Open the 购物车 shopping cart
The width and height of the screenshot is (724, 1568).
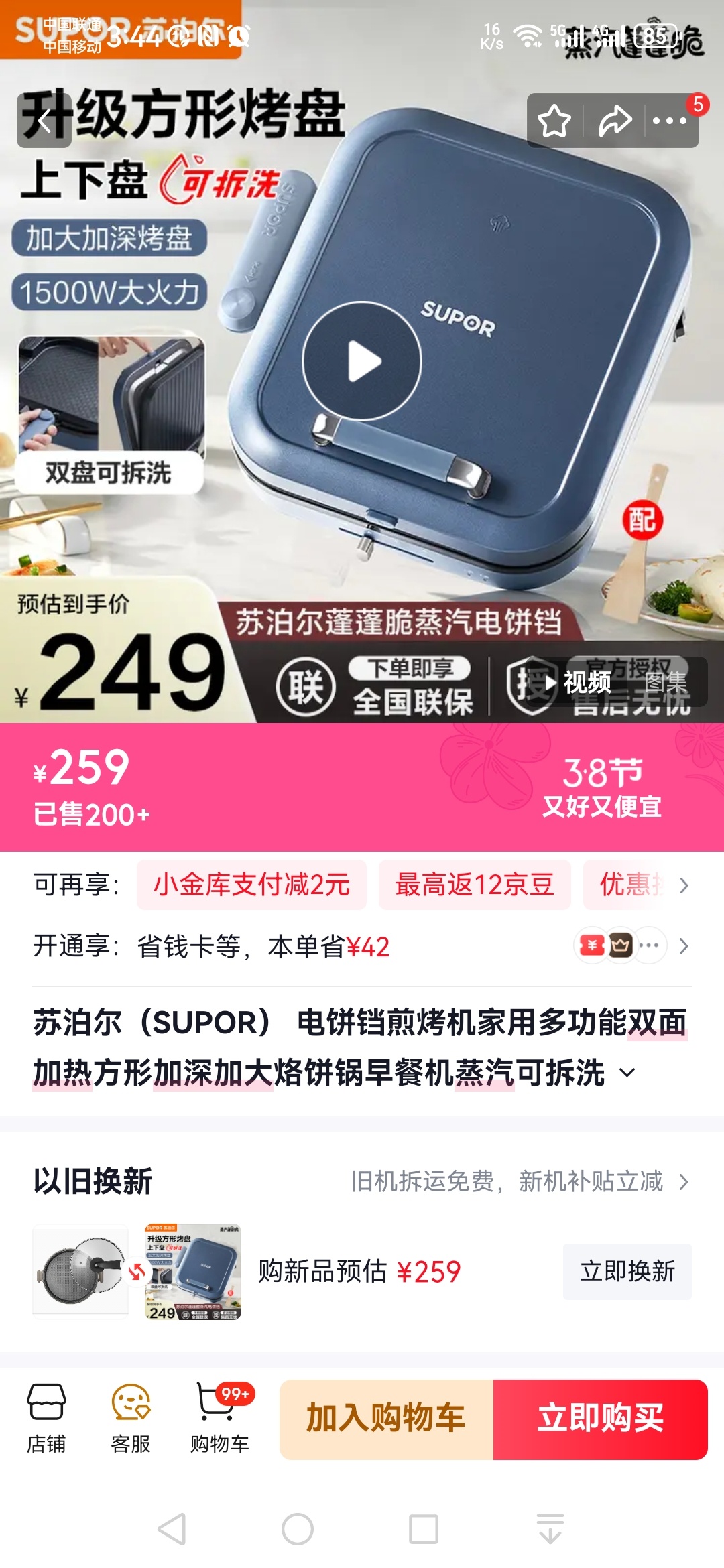tap(219, 1419)
